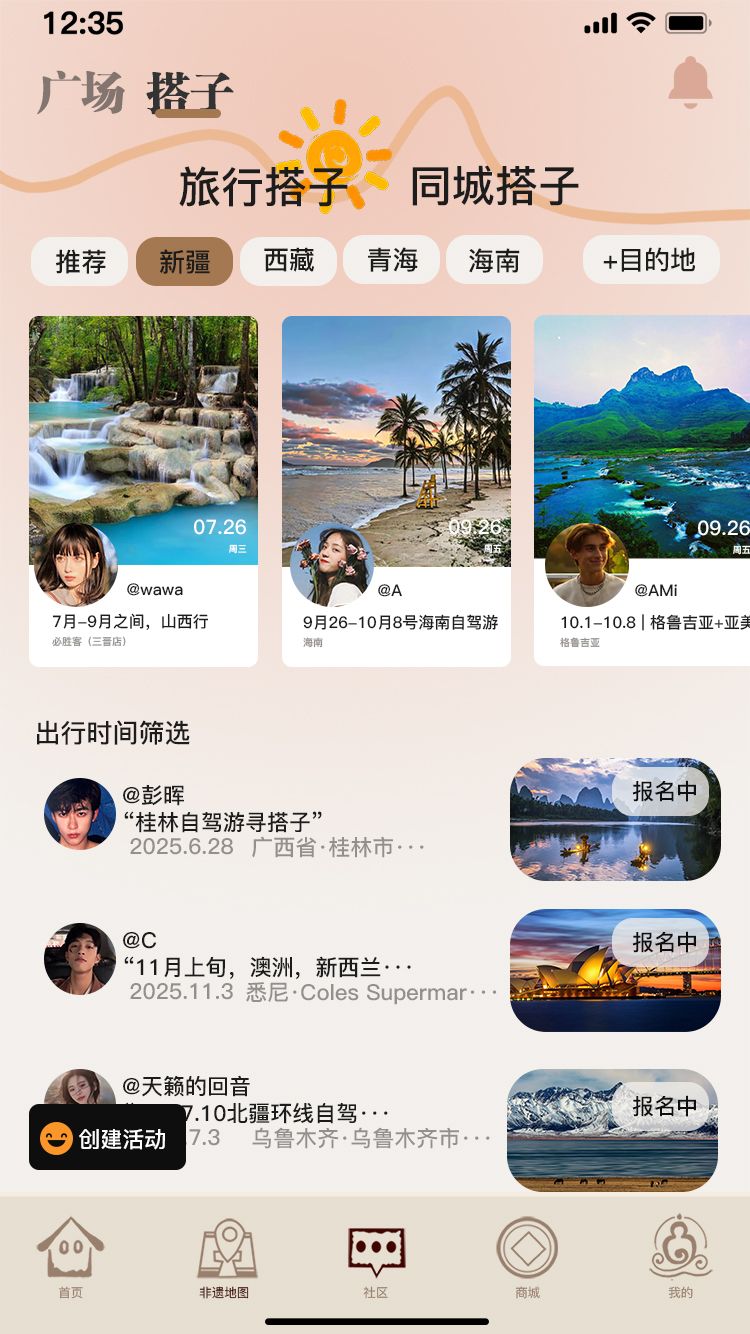Open @A's 海南自驾游 trip card
The height and width of the screenshot is (1334, 750).
[x=396, y=490]
